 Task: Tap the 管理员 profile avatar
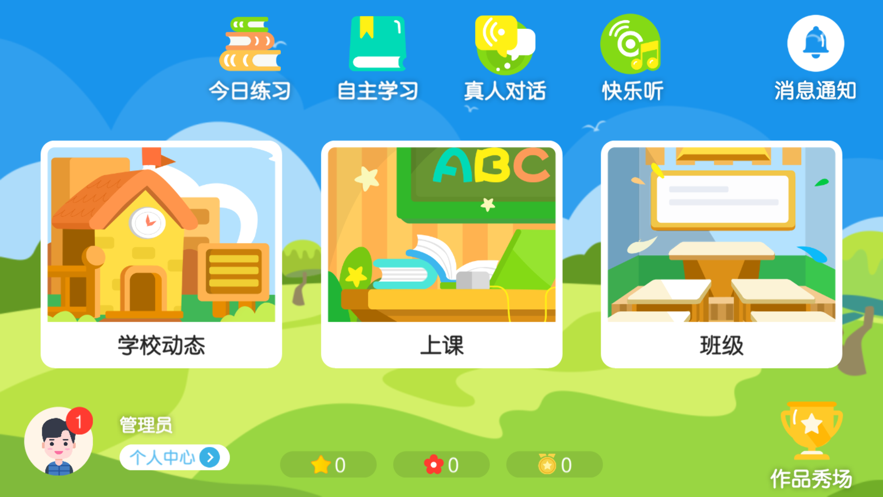click(58, 443)
